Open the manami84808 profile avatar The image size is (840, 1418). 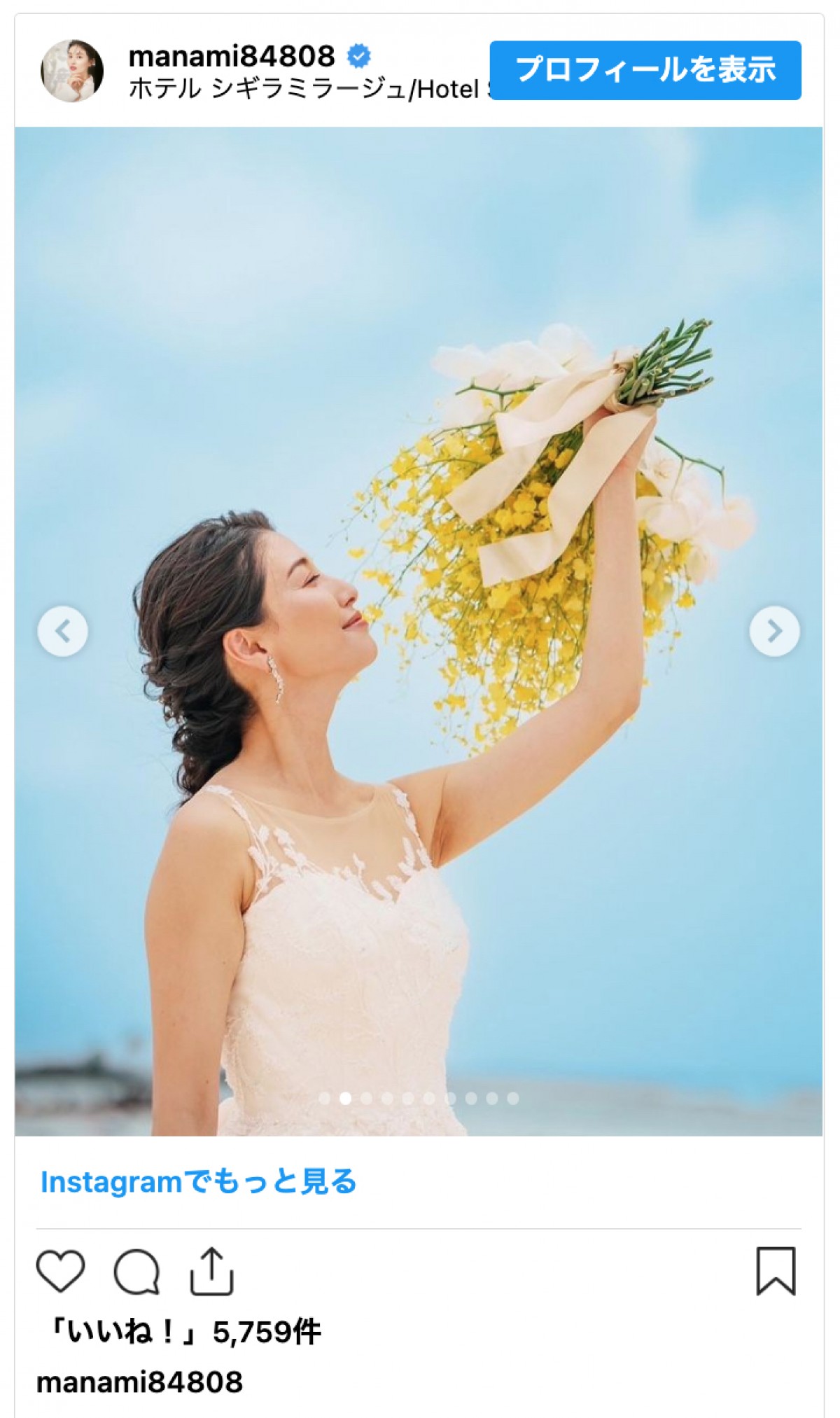72,71
